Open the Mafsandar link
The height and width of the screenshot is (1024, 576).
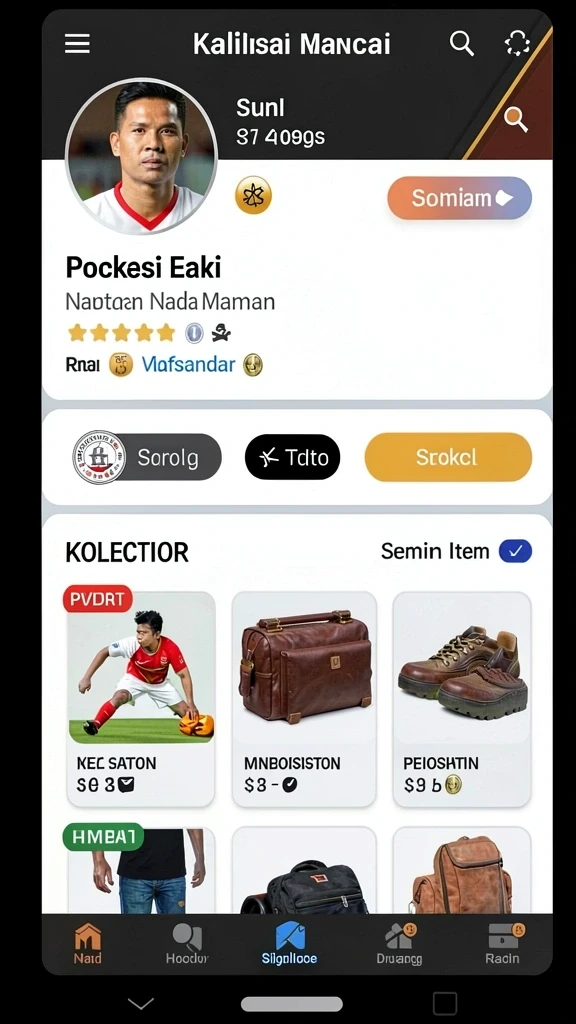coord(188,364)
